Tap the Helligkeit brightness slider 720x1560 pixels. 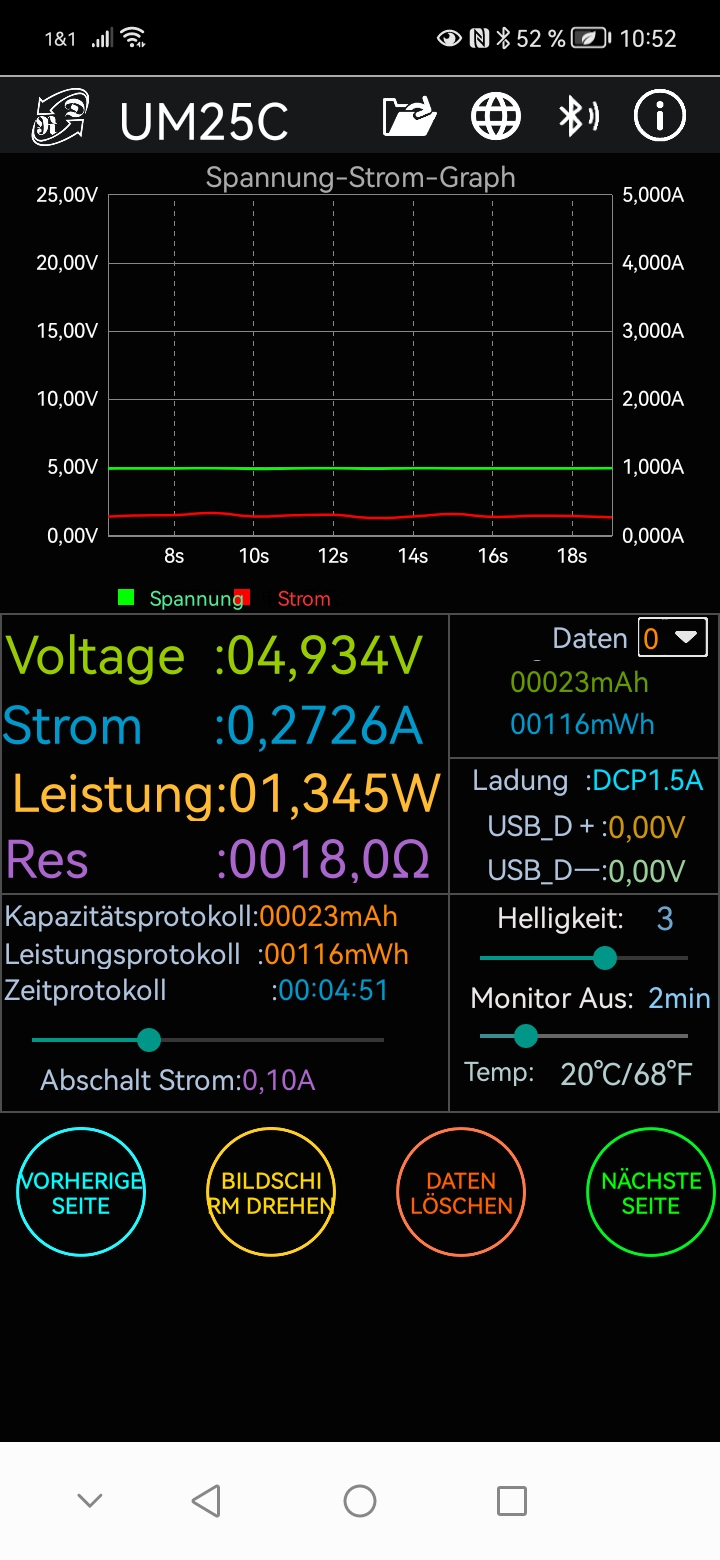(584, 958)
